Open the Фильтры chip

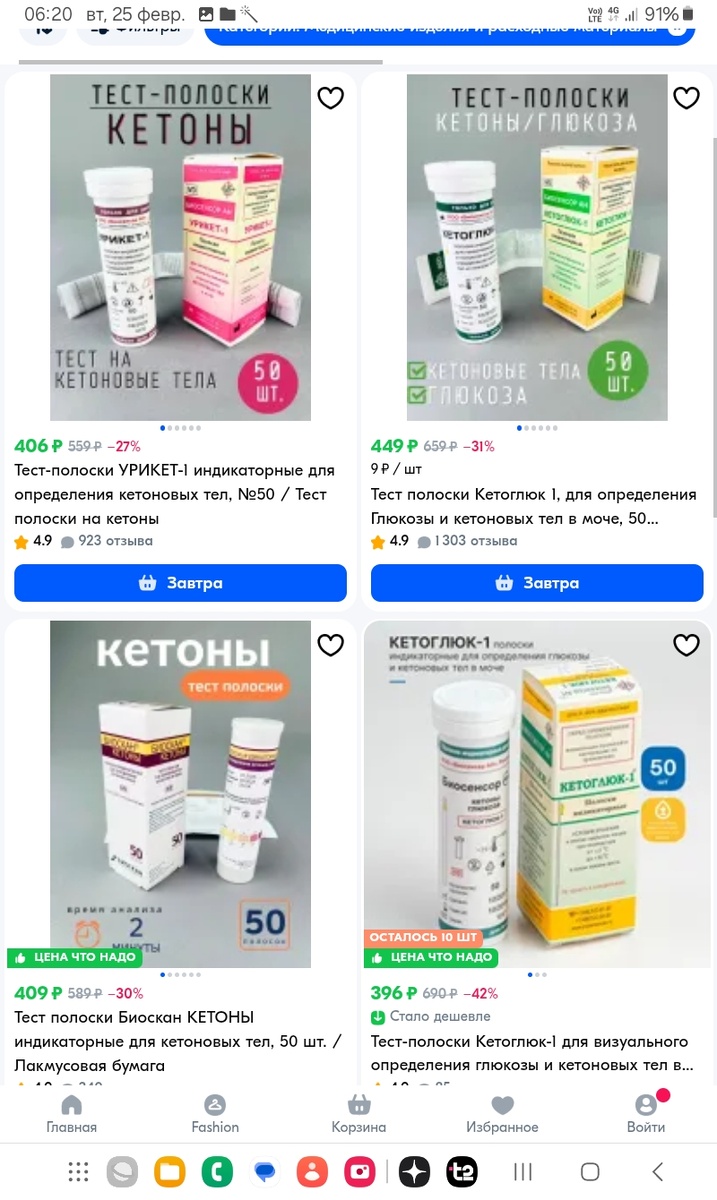135,30
